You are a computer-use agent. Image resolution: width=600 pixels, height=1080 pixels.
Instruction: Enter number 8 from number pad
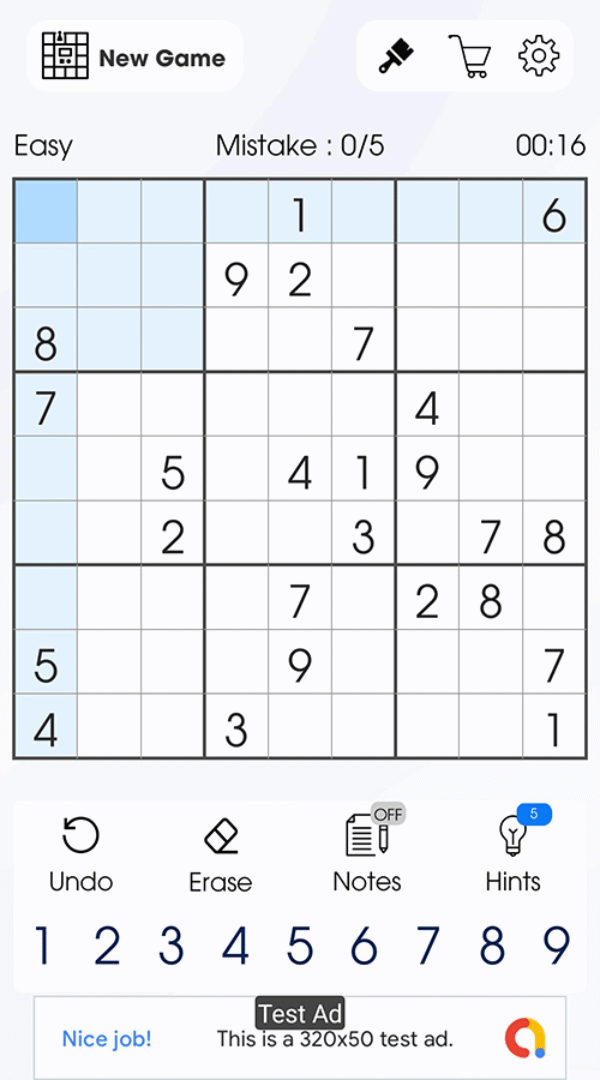(492, 945)
